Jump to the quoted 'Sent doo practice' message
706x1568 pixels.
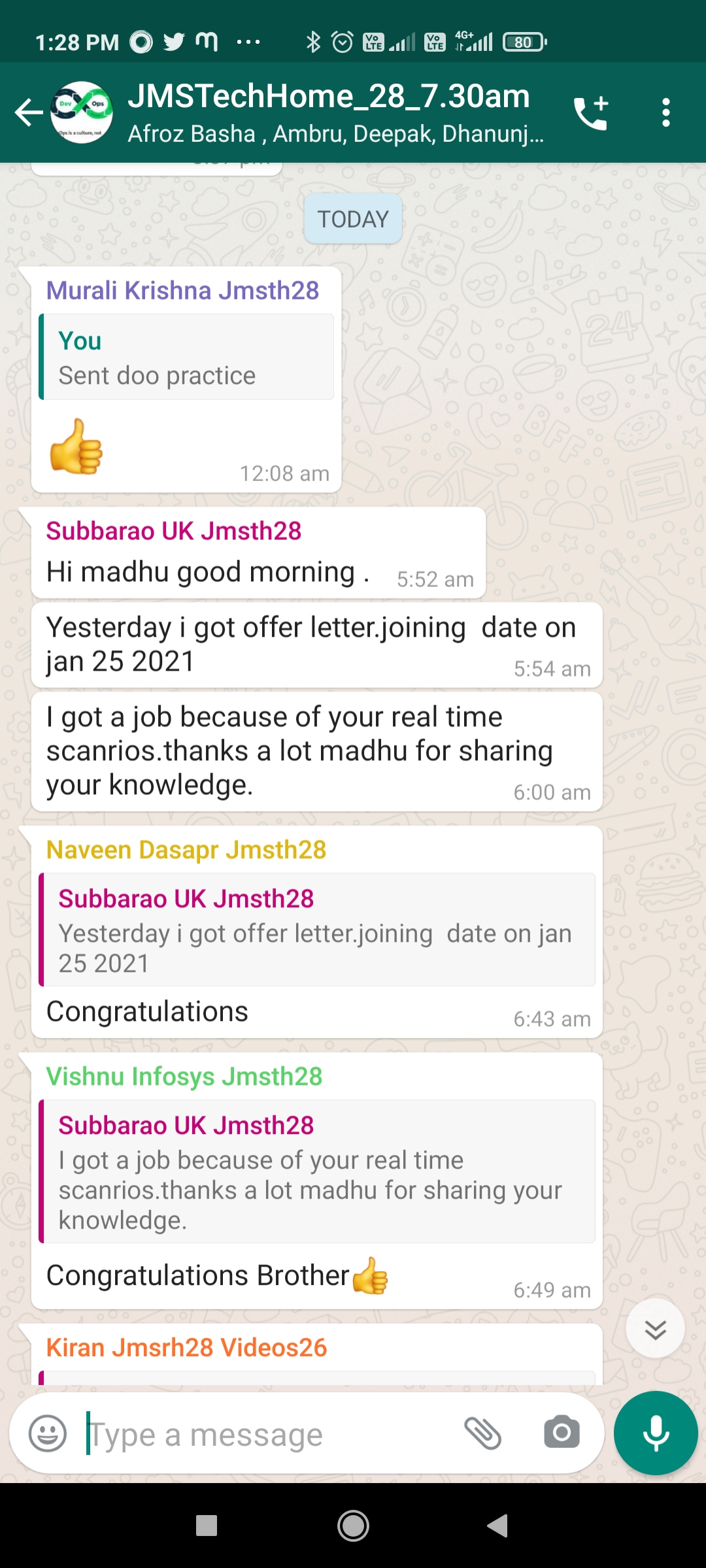point(187,358)
